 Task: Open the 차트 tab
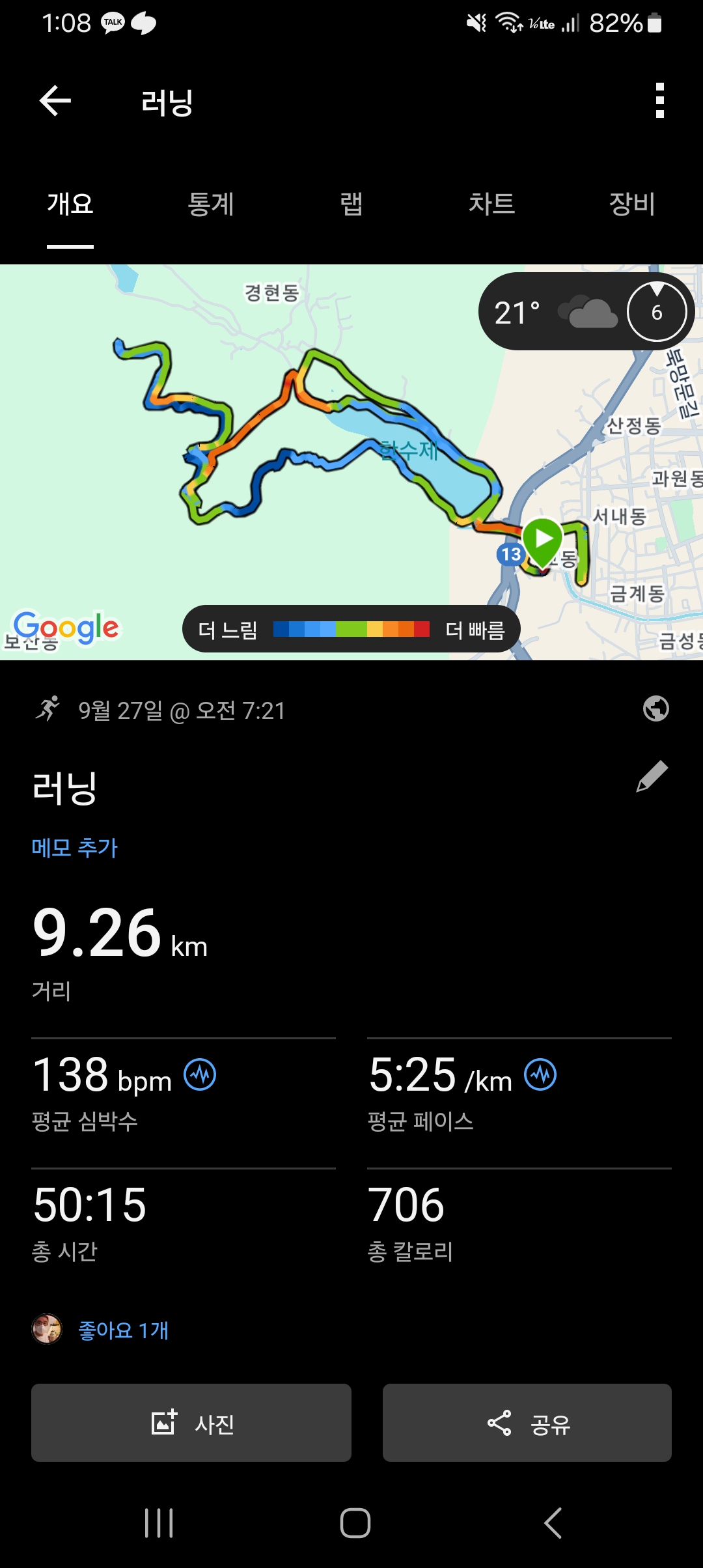click(x=491, y=204)
